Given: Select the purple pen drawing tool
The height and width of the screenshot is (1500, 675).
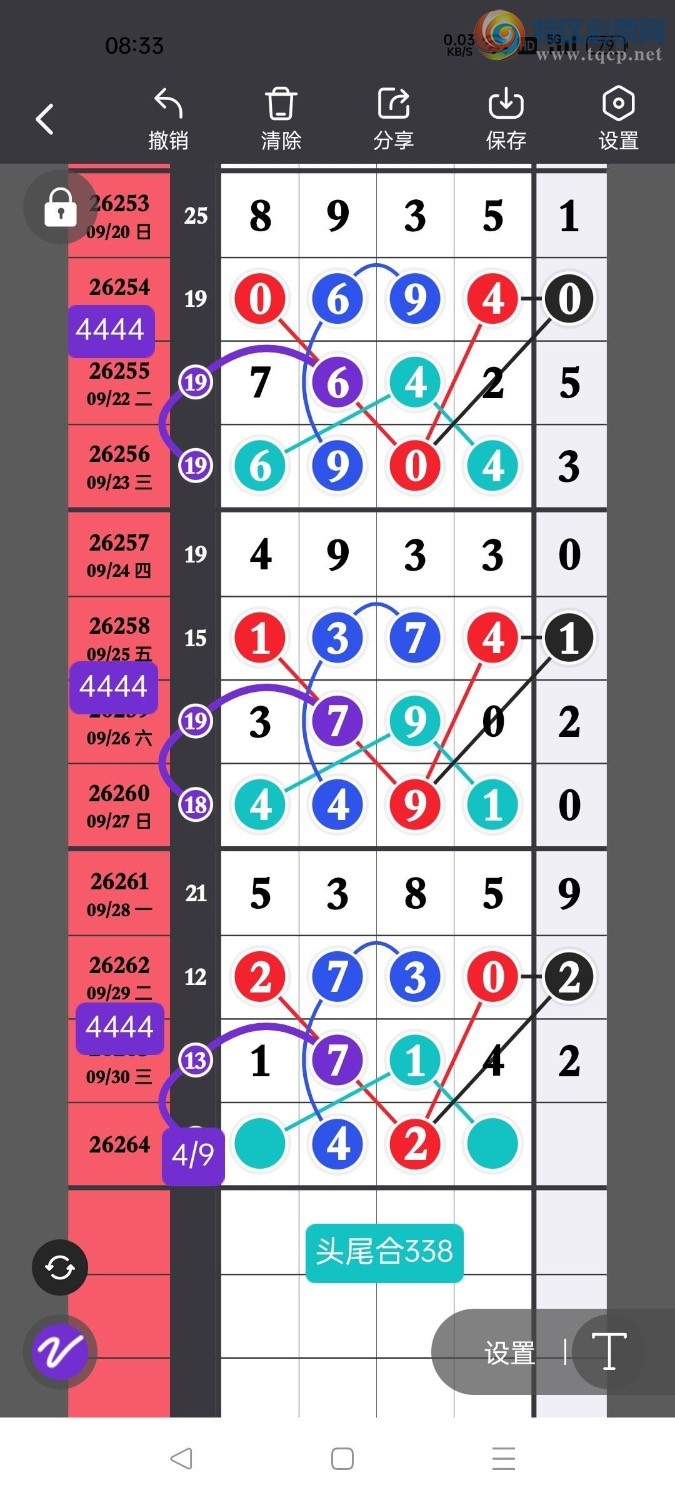Looking at the screenshot, I should pyautogui.click(x=59, y=1353).
